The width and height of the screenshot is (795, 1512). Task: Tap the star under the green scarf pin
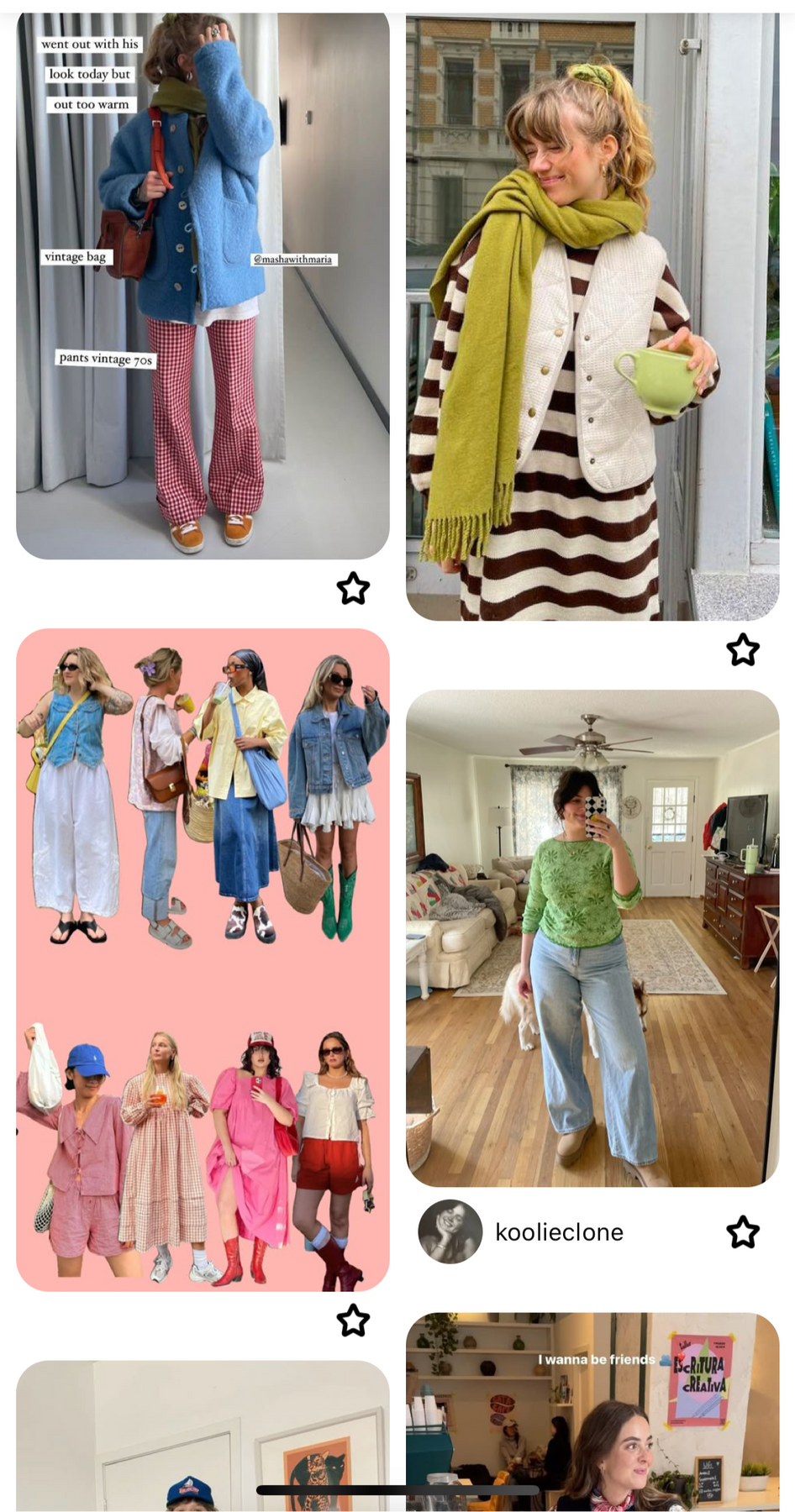pyautogui.click(x=743, y=650)
